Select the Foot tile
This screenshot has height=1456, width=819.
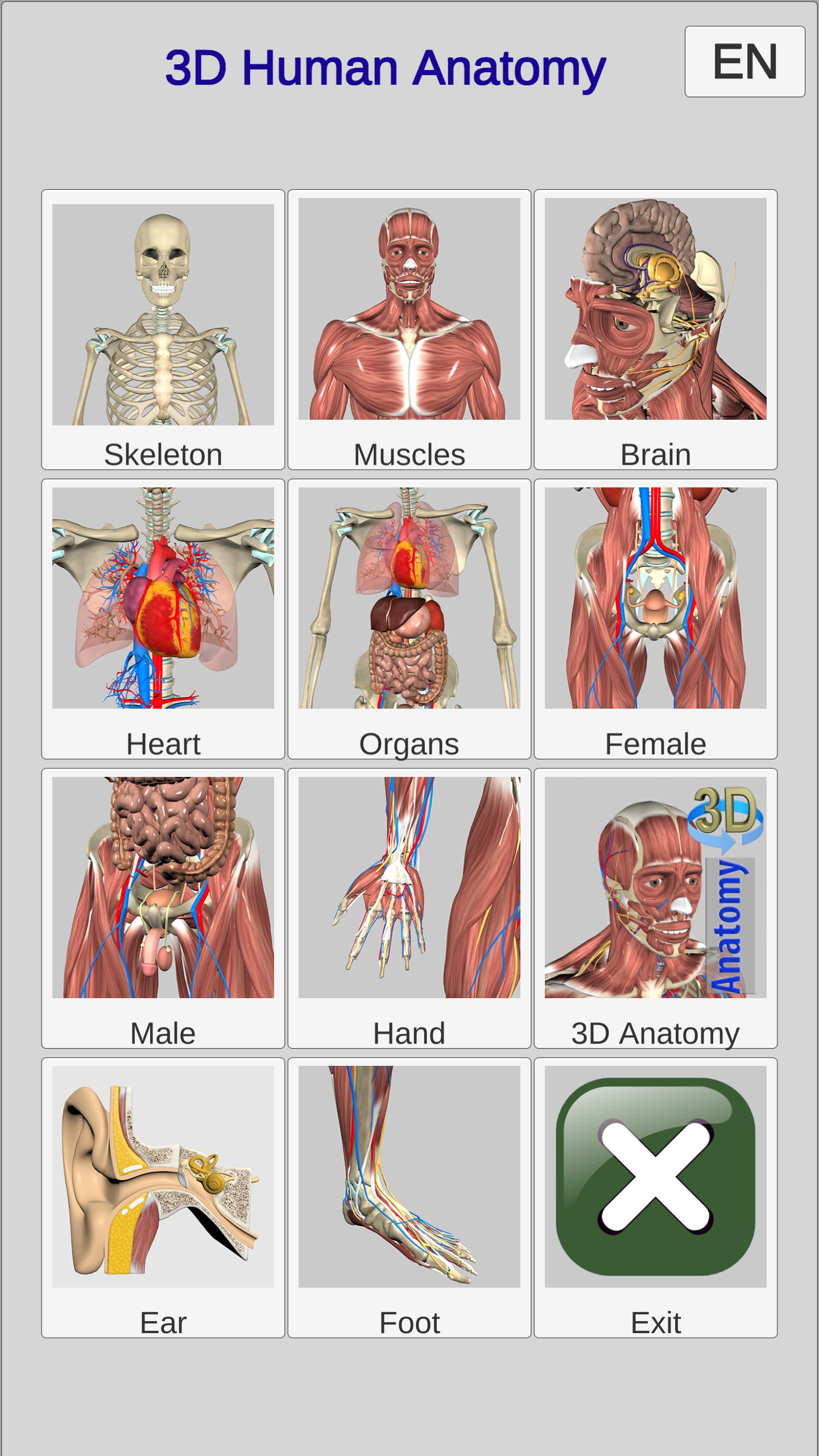(x=409, y=1198)
